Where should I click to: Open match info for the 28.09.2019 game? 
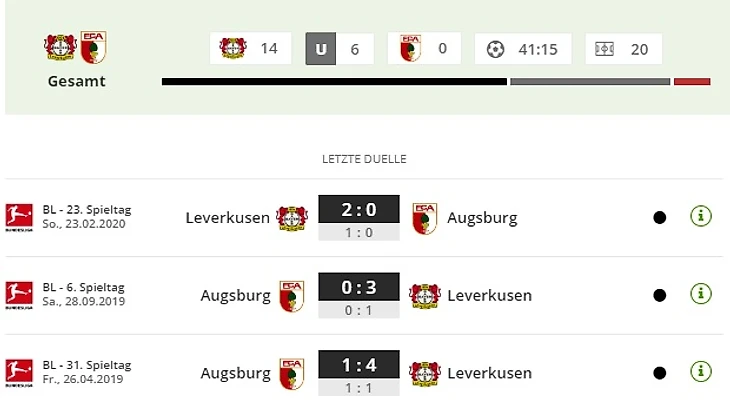[x=701, y=294]
